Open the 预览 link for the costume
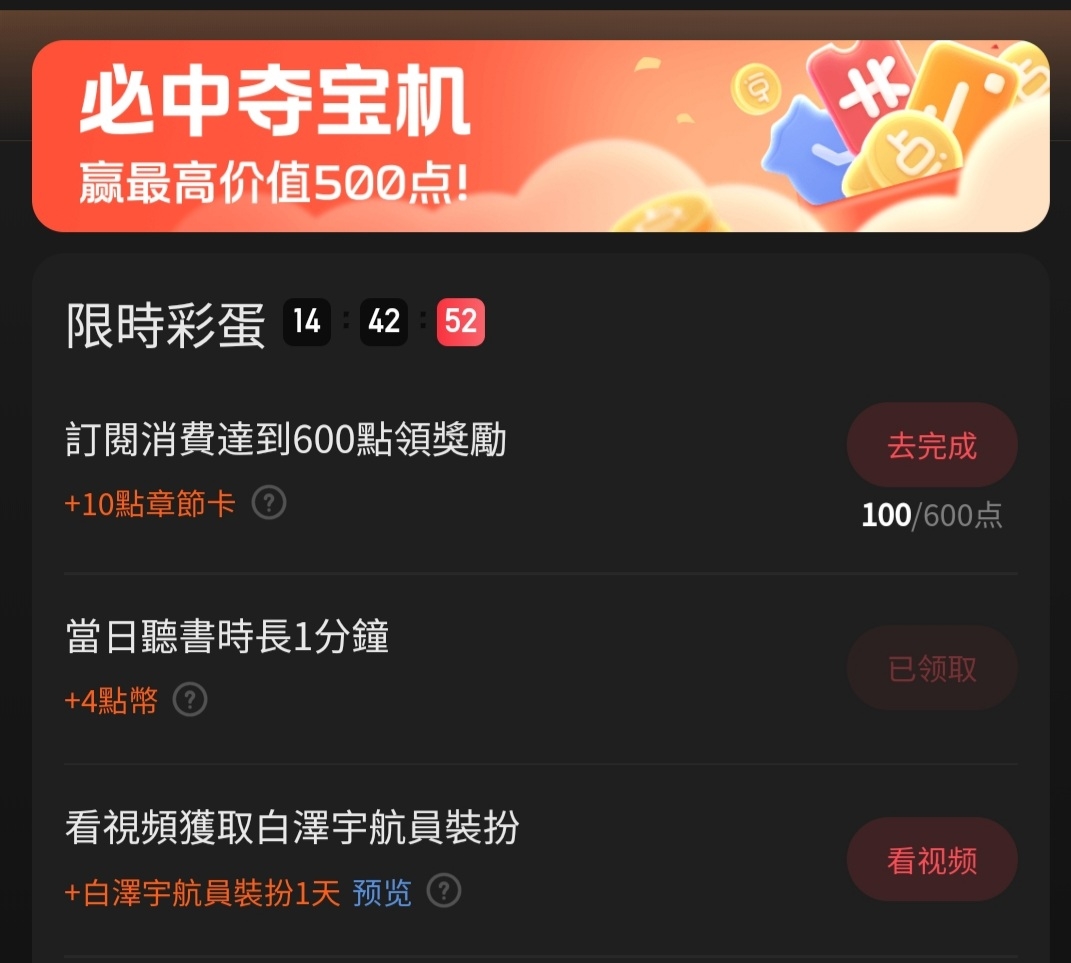The height and width of the screenshot is (963, 1071). (382, 892)
